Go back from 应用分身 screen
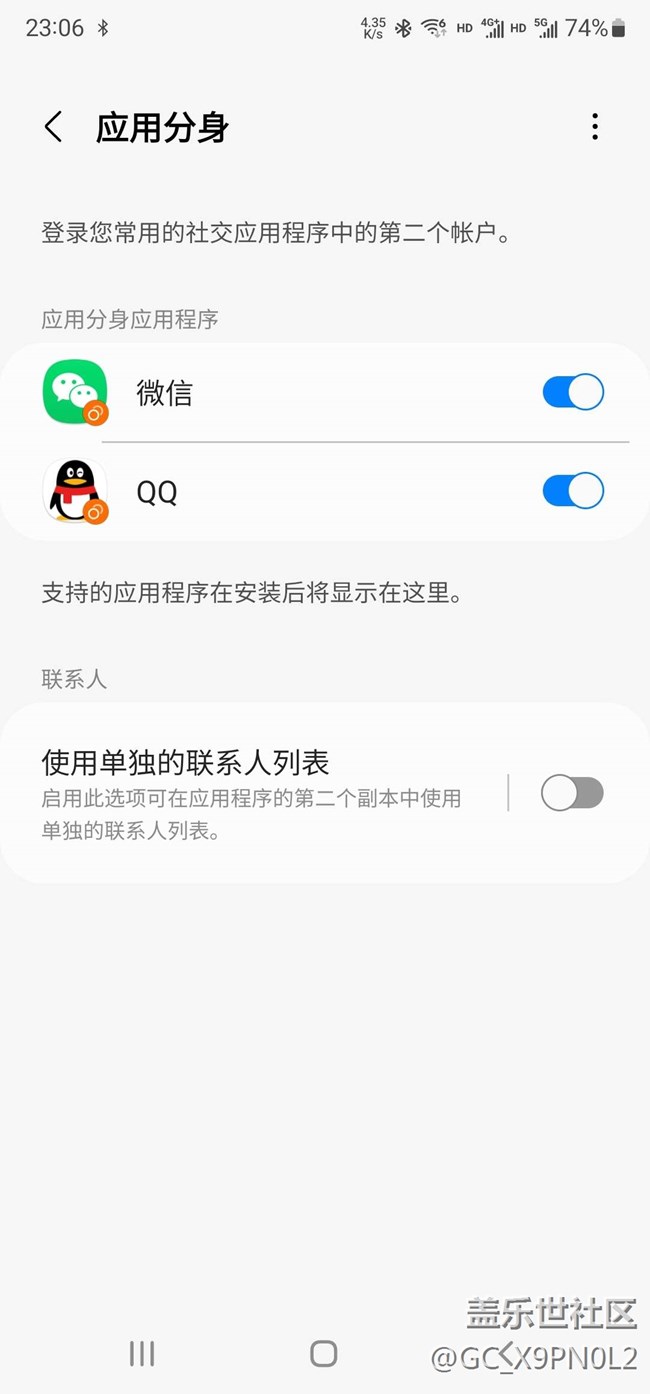 point(53,127)
